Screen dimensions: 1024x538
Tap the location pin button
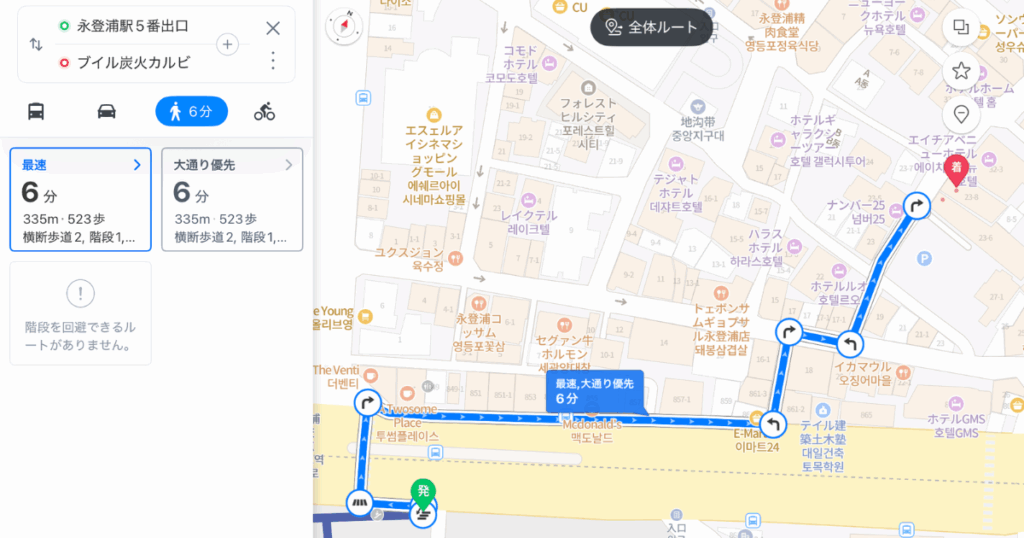point(961,113)
